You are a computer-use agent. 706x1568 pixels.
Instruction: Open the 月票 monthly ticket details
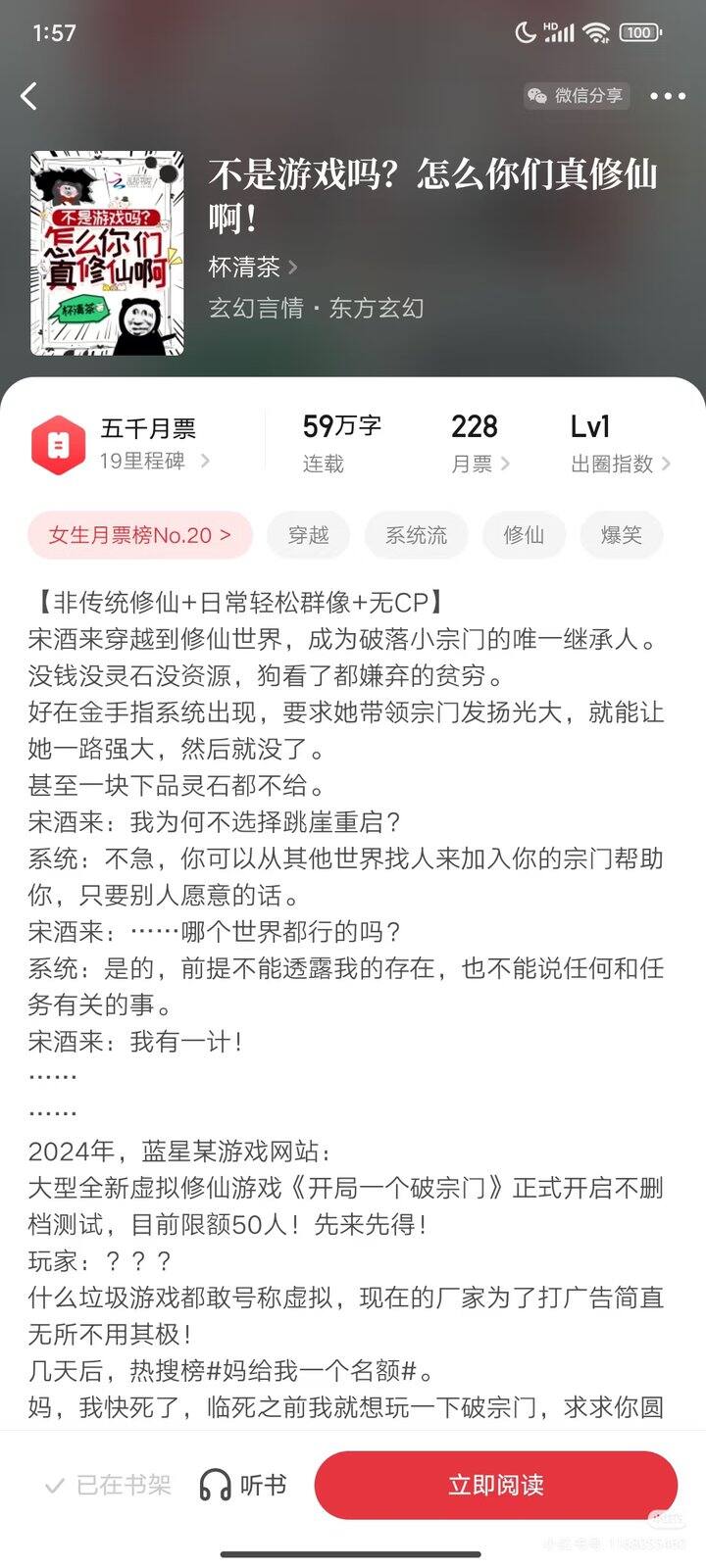point(479,443)
